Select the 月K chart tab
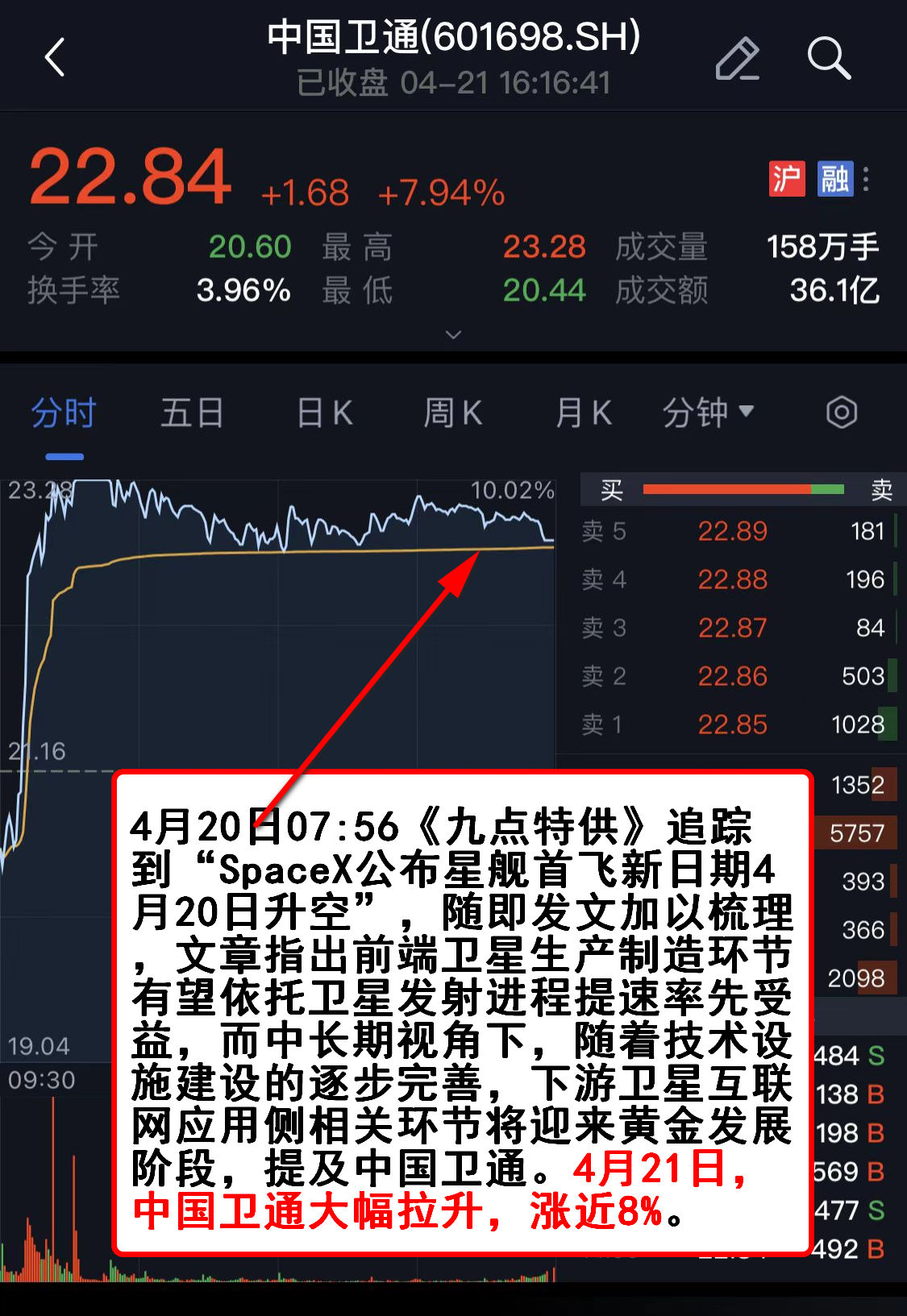This screenshot has height=1316, width=907. coord(583,413)
